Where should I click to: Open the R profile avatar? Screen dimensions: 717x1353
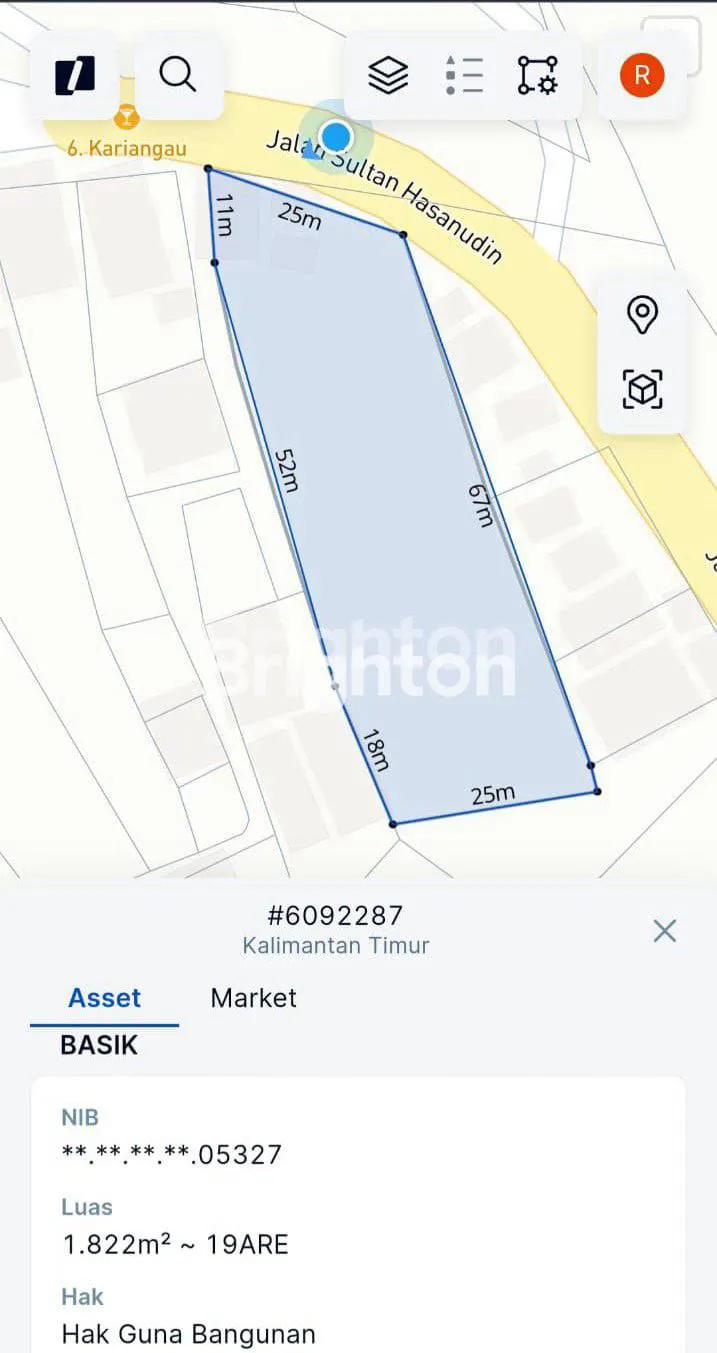coord(641,75)
